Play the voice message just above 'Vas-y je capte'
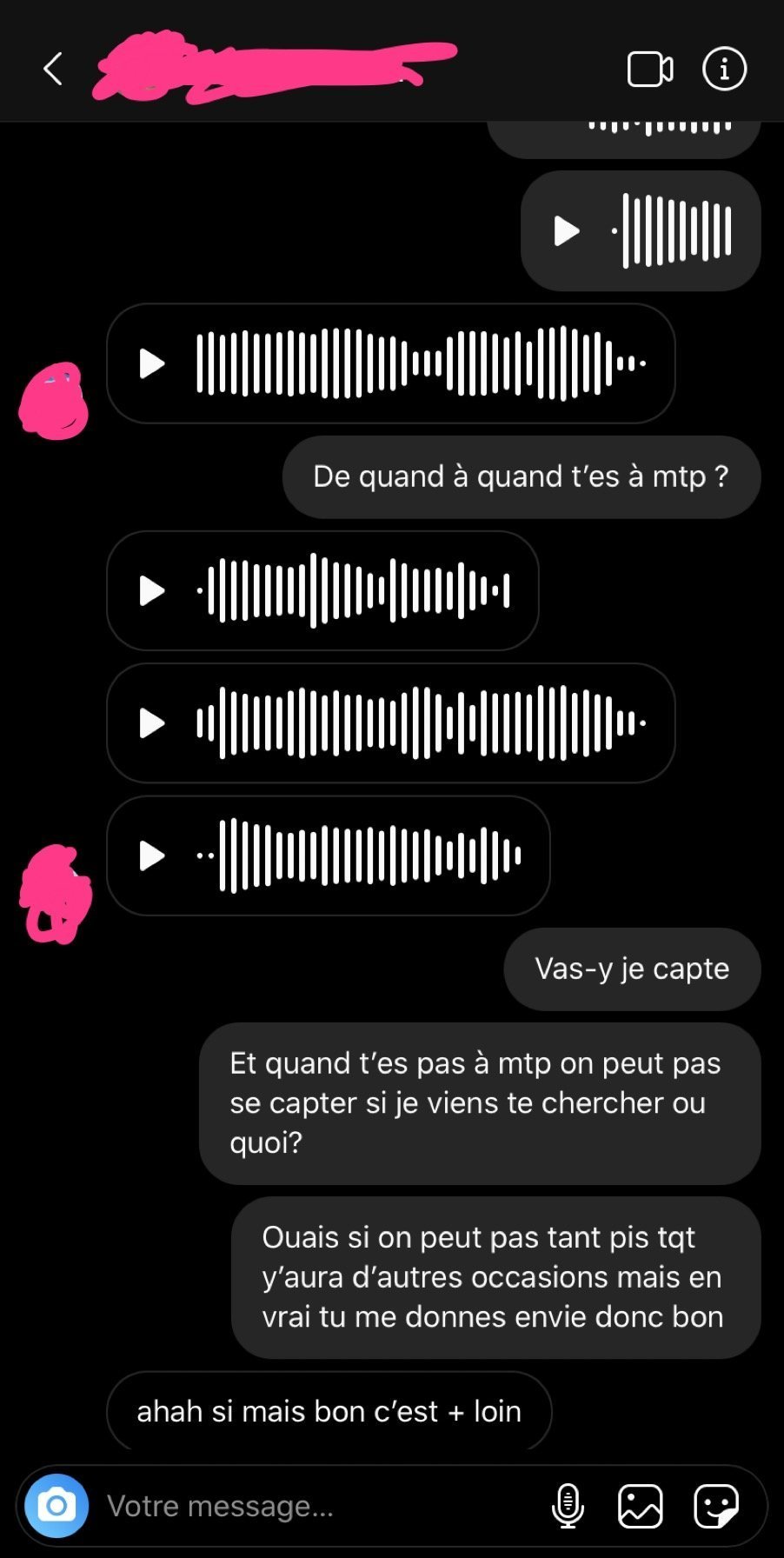The width and height of the screenshot is (784, 1558). point(153,856)
